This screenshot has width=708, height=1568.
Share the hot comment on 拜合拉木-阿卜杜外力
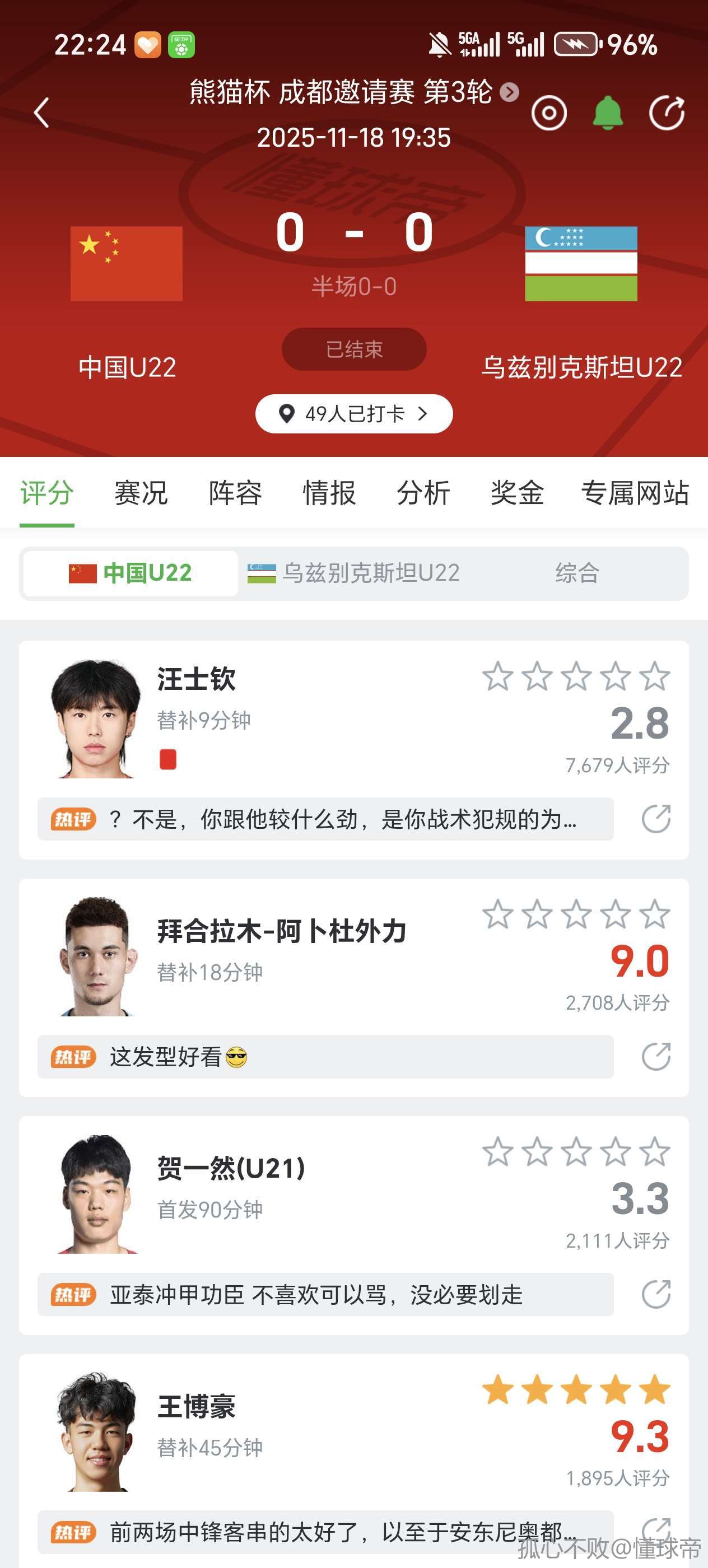pos(656,1057)
